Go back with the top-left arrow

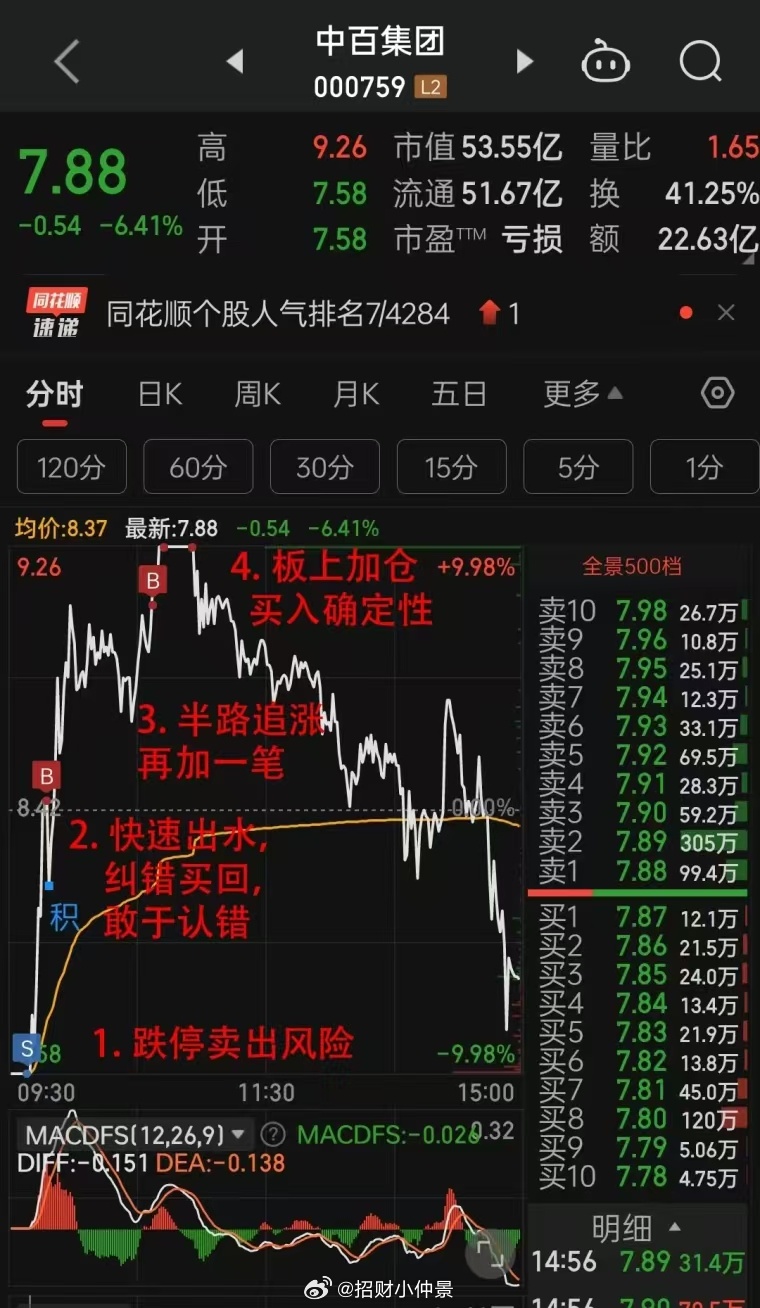(x=67, y=62)
